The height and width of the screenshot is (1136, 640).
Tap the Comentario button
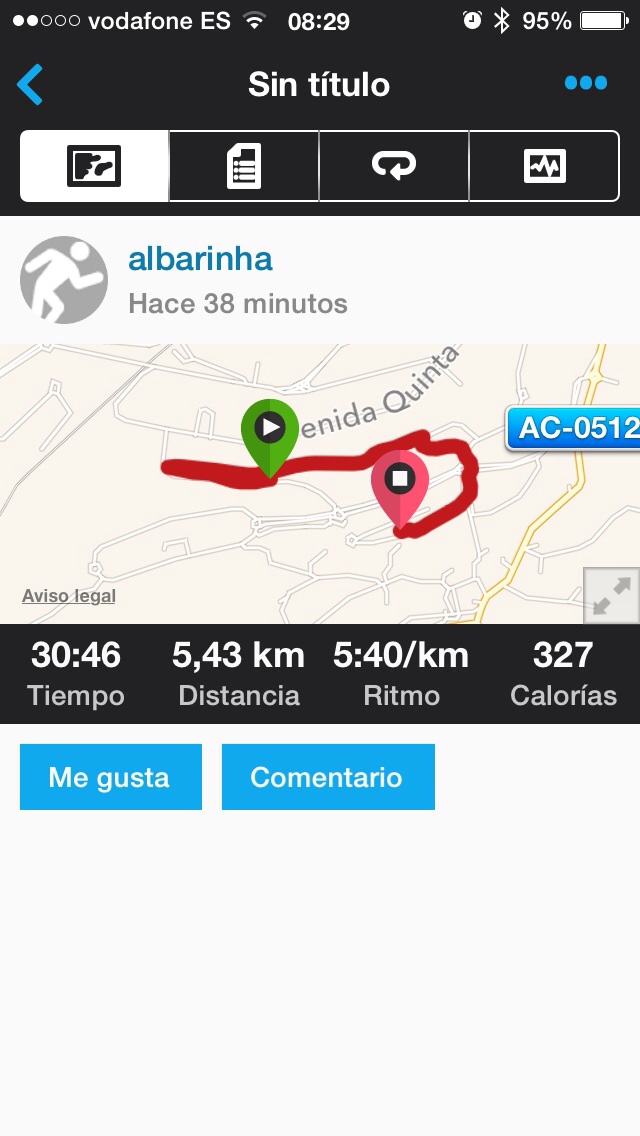[328, 777]
